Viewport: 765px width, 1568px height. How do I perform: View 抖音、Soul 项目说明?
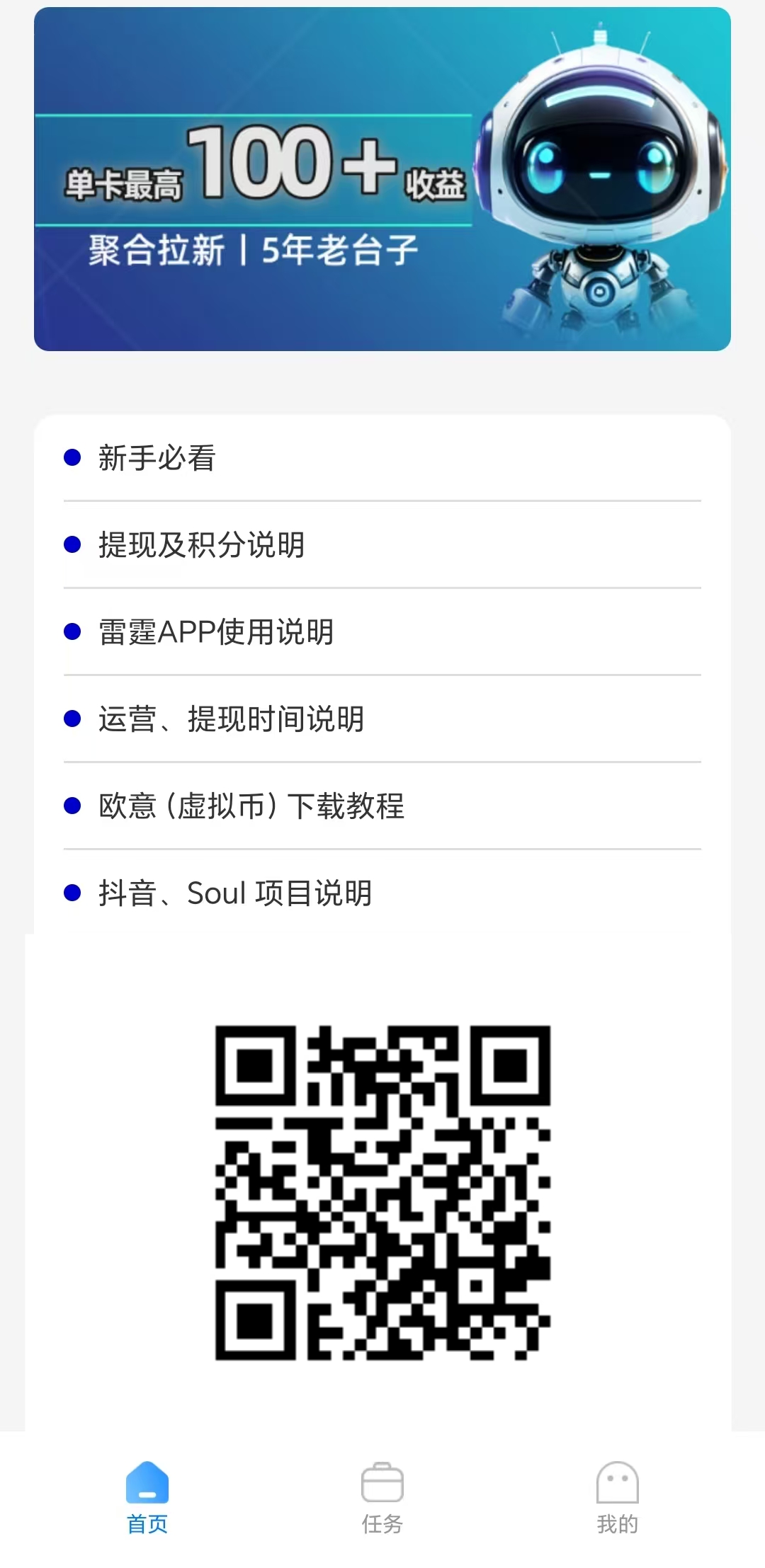pos(235,893)
